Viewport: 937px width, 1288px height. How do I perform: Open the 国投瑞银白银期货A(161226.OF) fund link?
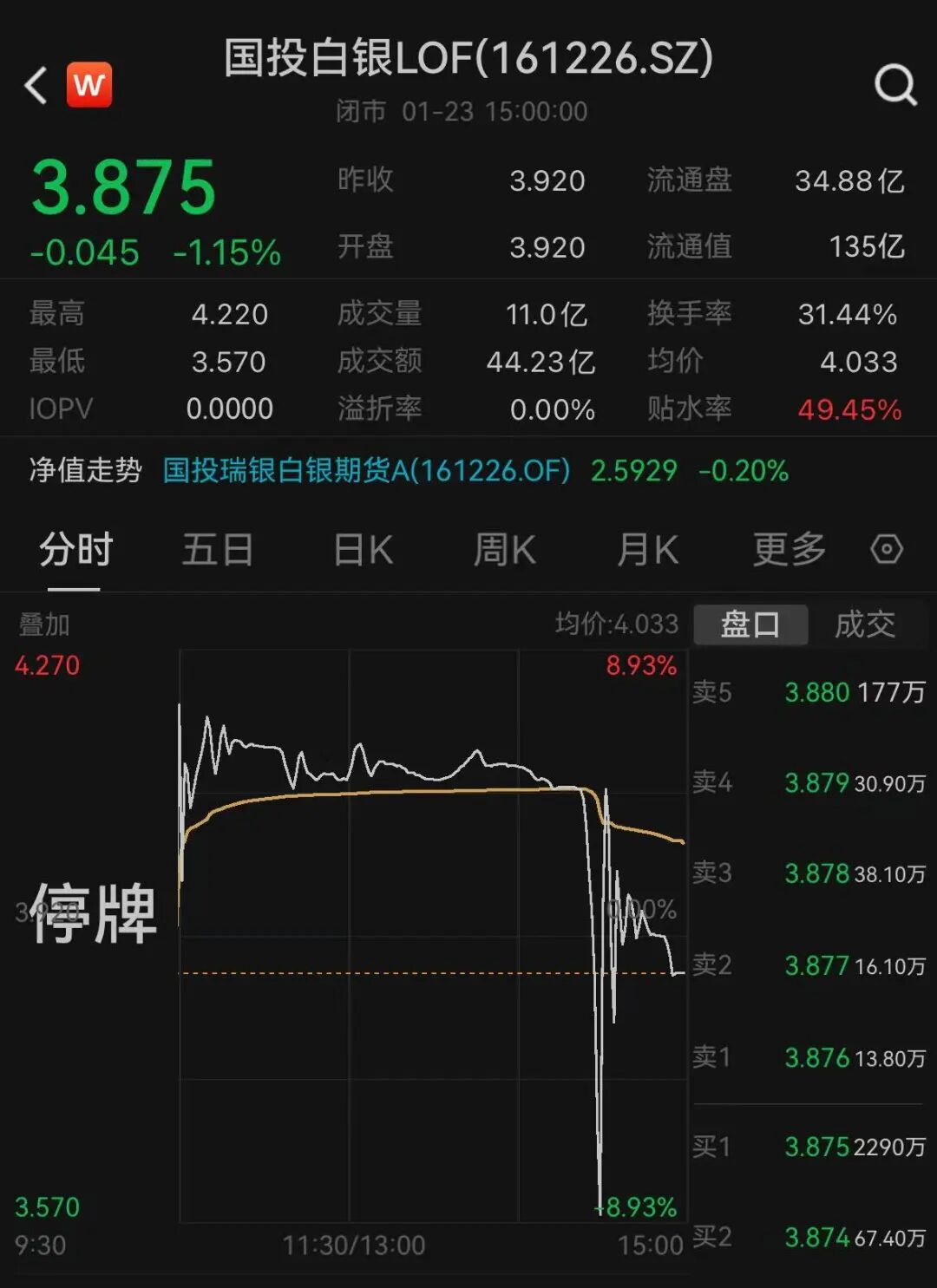[366, 471]
